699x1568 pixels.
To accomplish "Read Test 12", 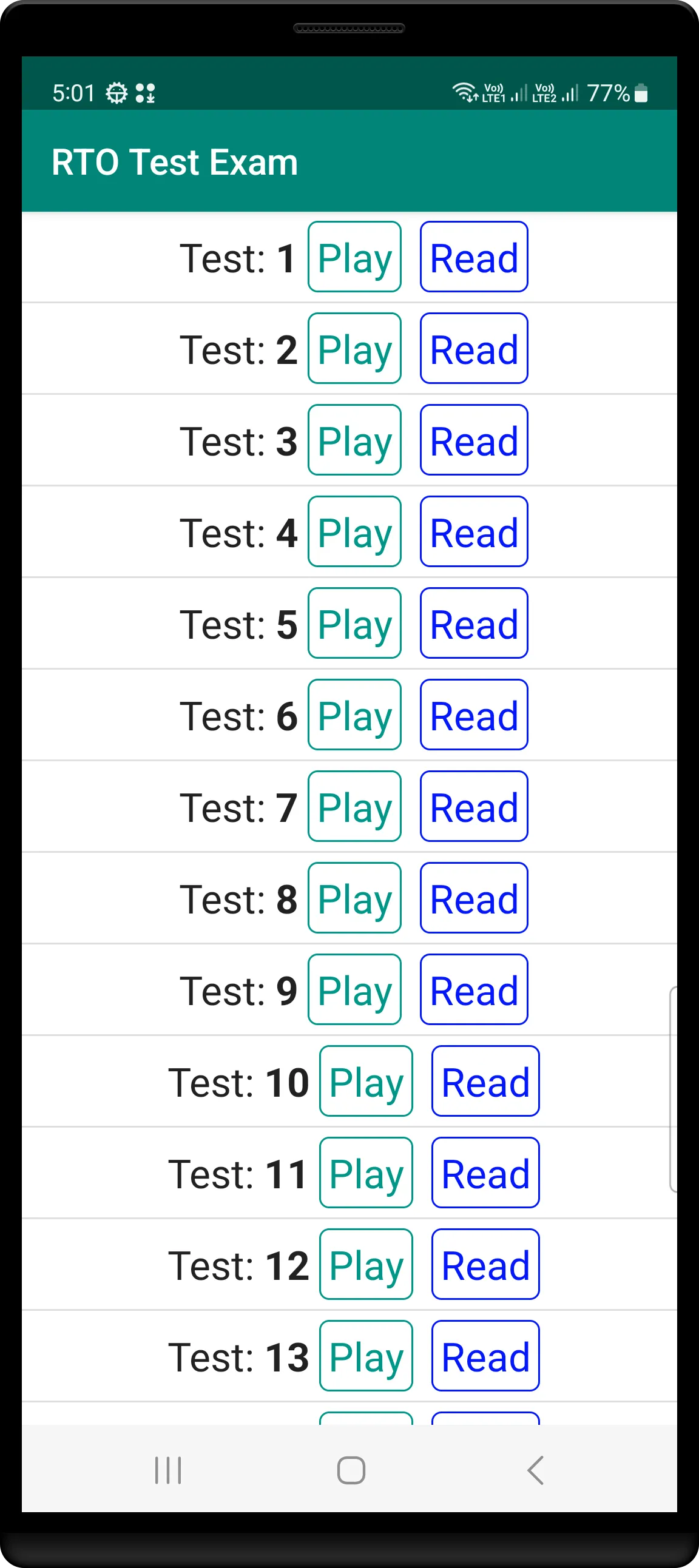I will click(x=485, y=1265).
